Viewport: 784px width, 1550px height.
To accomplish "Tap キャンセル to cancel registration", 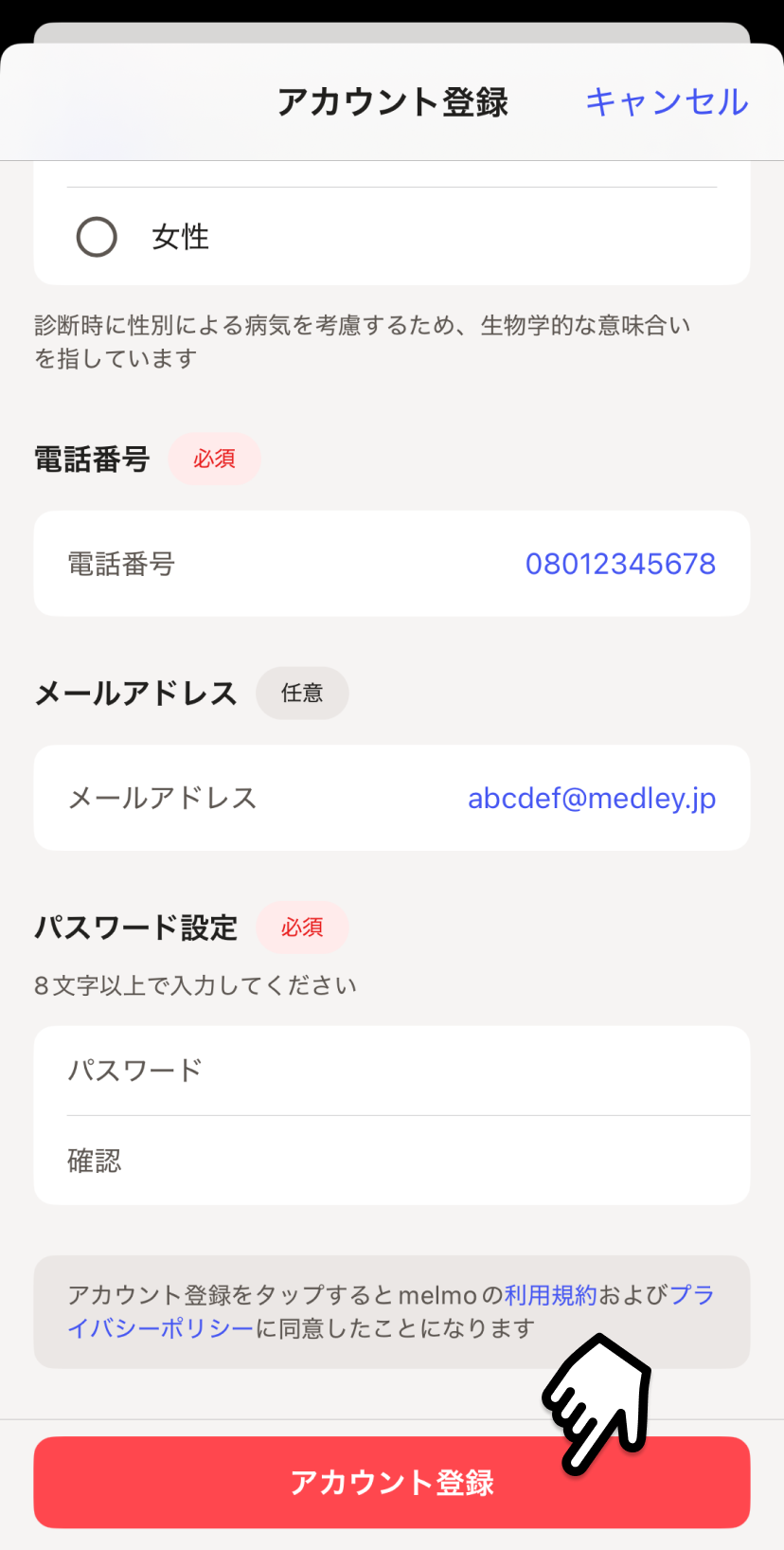I will pyautogui.click(x=667, y=101).
